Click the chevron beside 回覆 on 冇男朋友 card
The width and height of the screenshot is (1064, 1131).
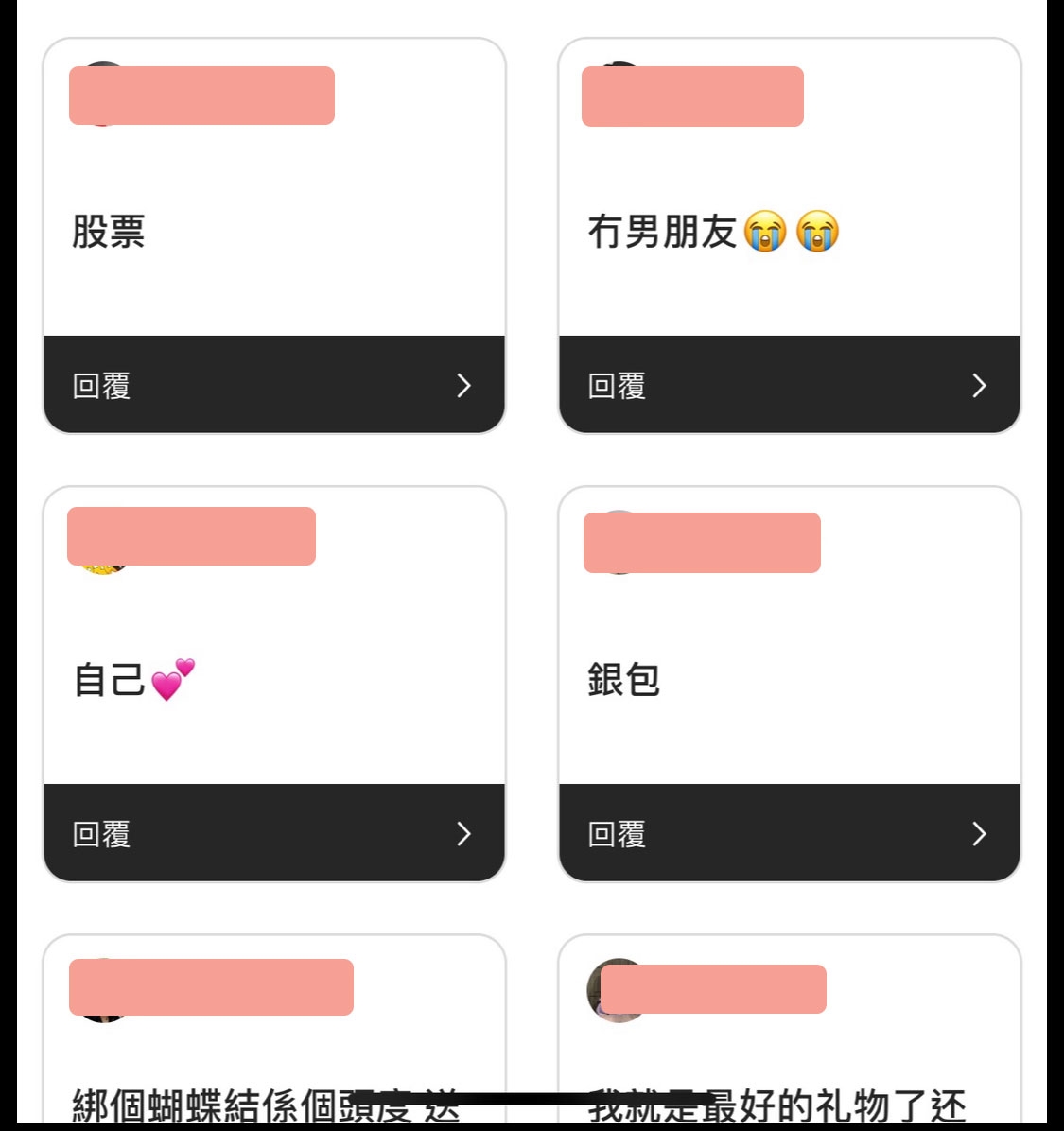pyautogui.click(x=980, y=386)
